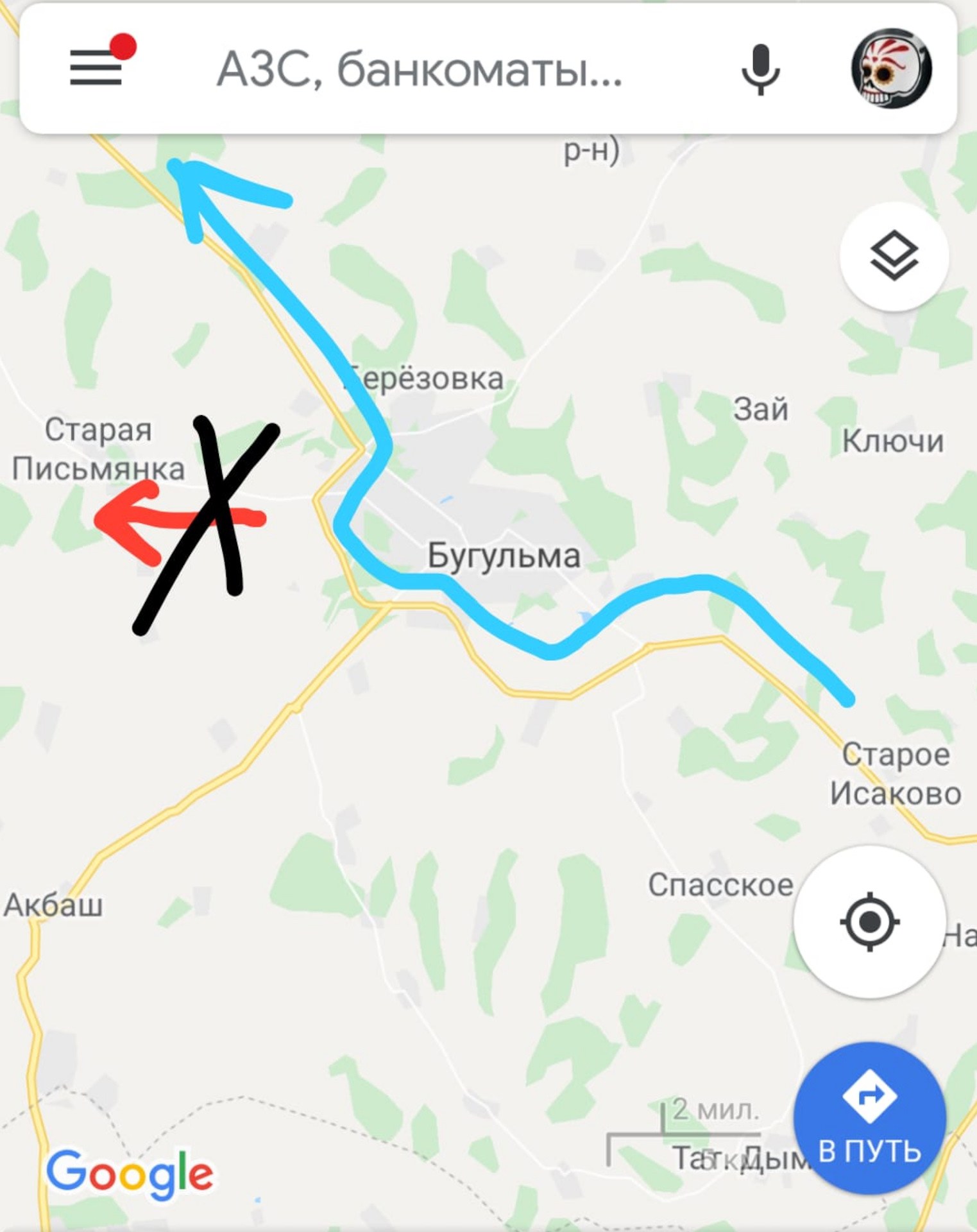Image resolution: width=977 pixels, height=1232 pixels.
Task: Center map on my location
Action: (869, 922)
